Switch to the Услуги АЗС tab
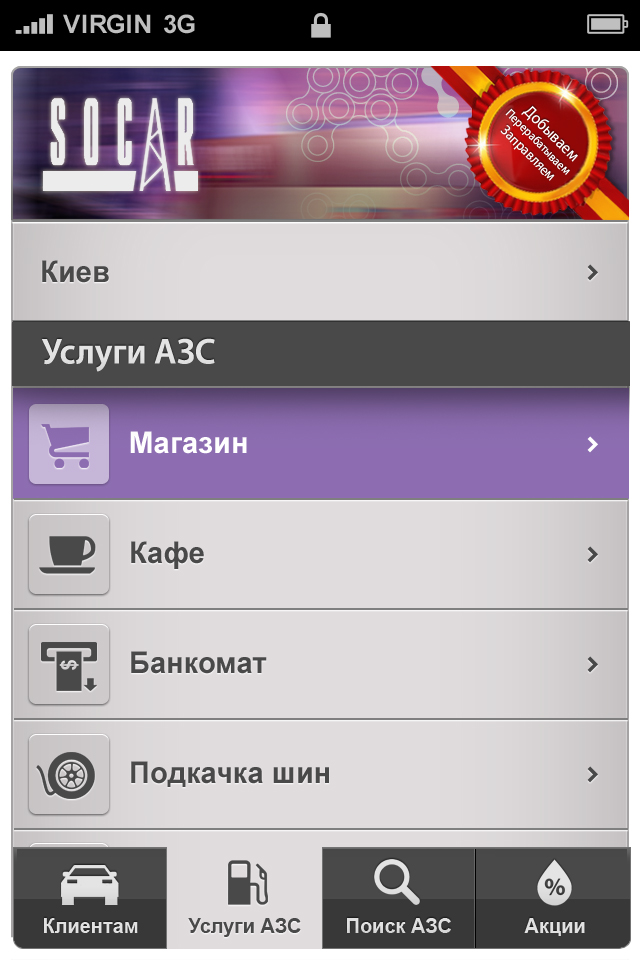 (x=244, y=898)
